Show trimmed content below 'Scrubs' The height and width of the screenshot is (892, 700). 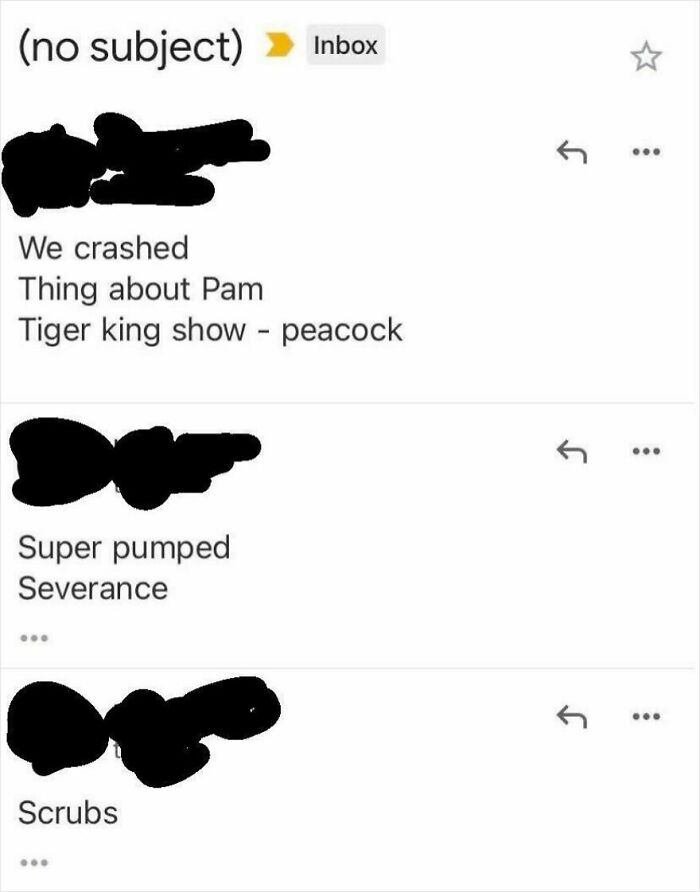point(32,861)
